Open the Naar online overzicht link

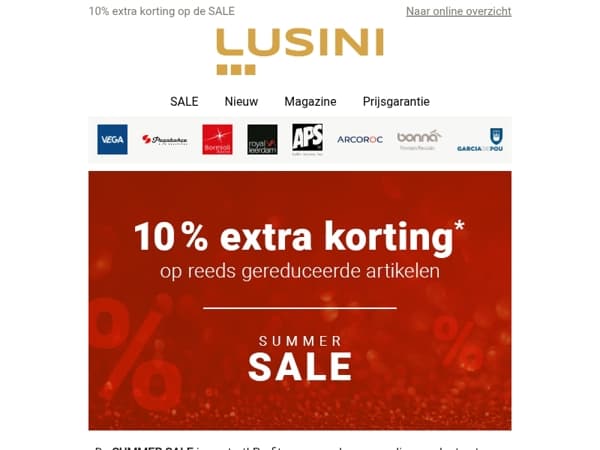pyautogui.click(x=458, y=11)
